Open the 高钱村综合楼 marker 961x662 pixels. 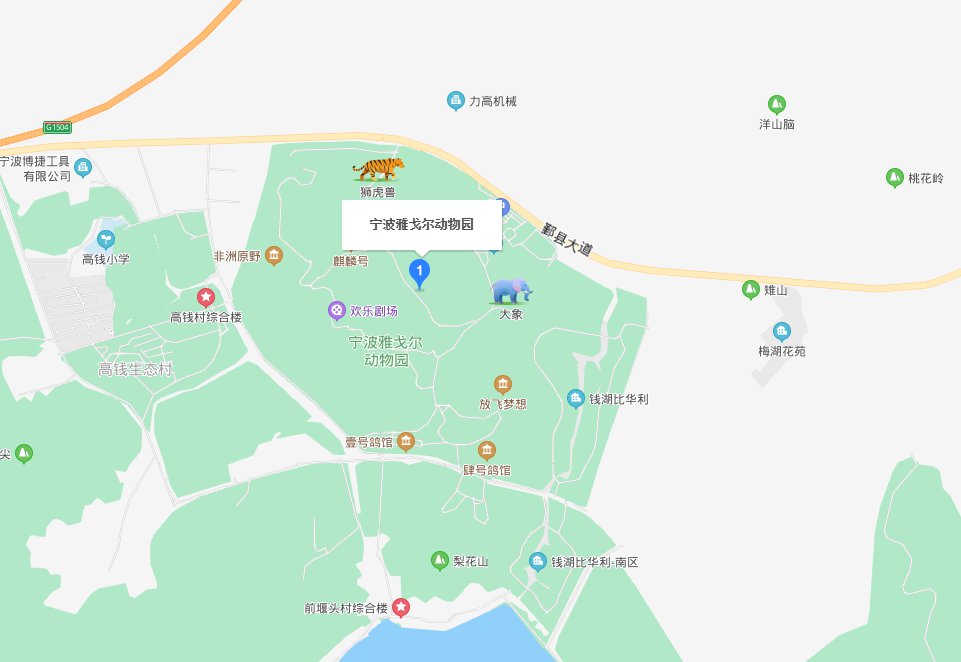[x=206, y=297]
